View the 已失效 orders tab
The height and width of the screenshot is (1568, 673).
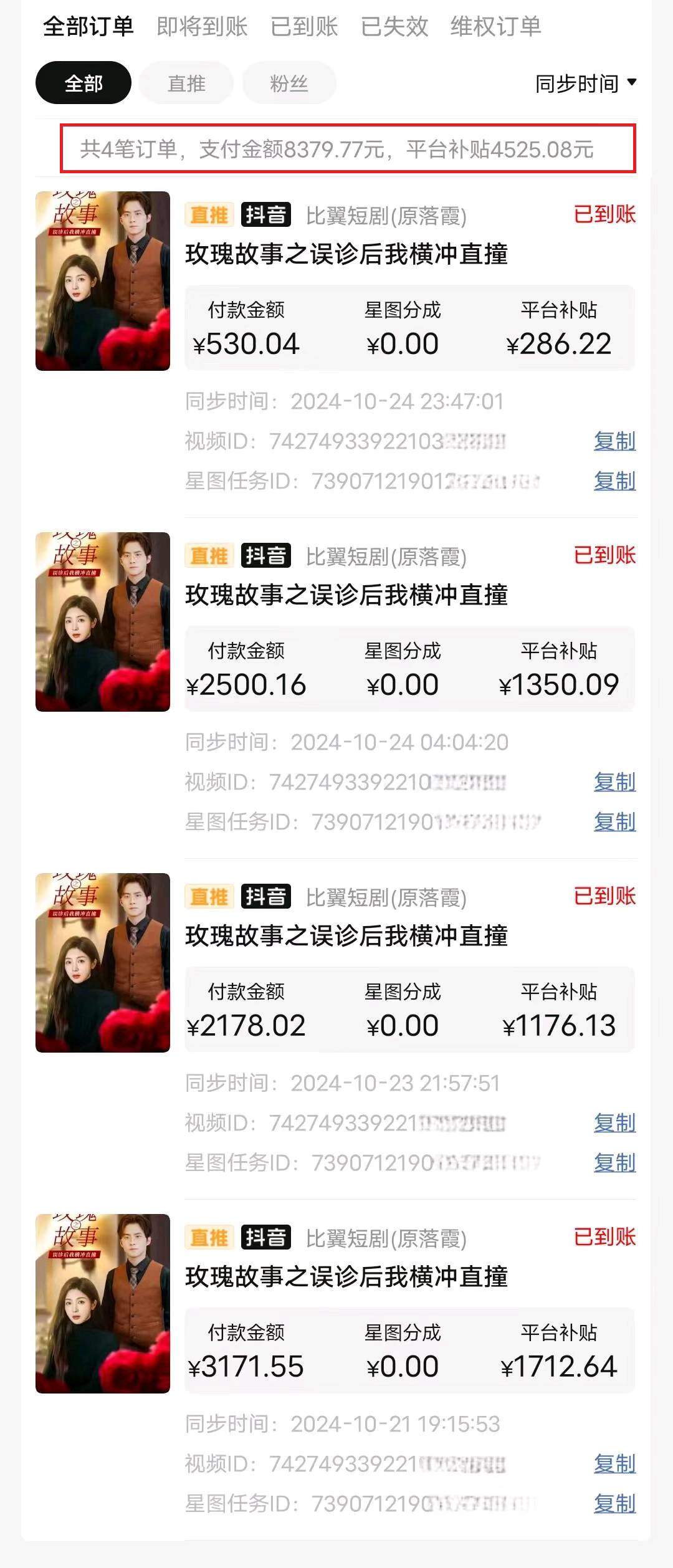[x=394, y=27]
